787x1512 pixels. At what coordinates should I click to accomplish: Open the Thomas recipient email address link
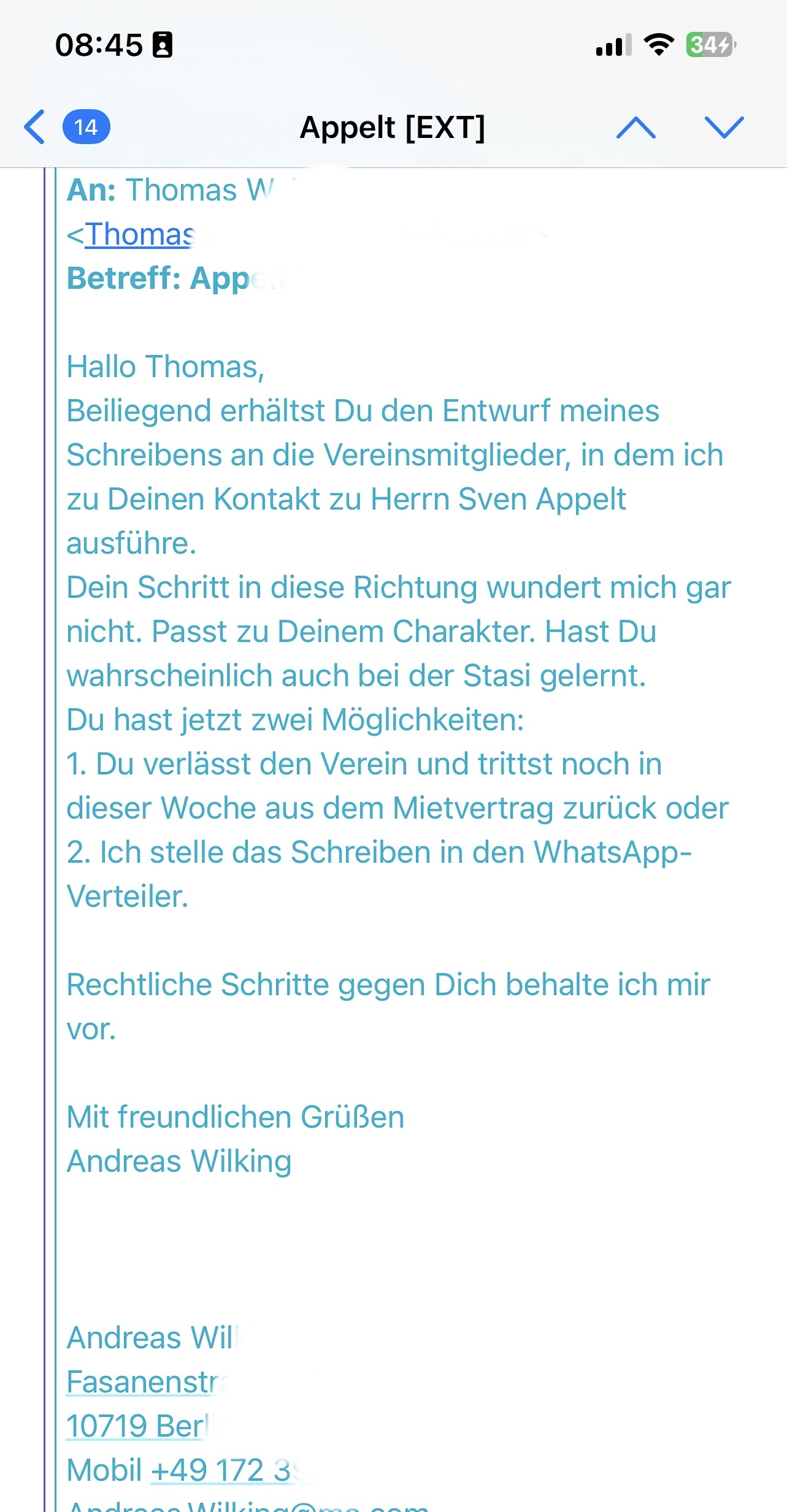[139, 234]
